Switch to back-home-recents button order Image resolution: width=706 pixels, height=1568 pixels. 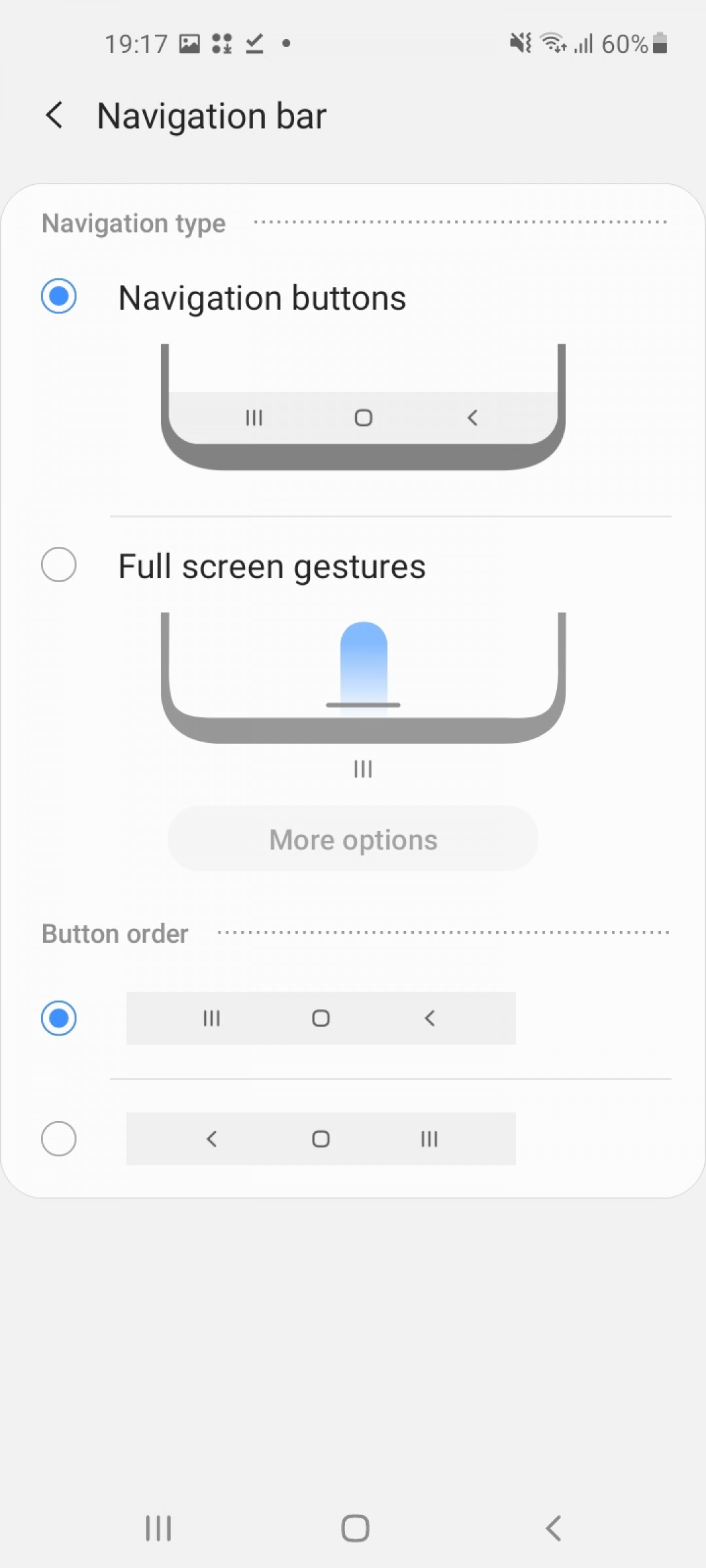tap(59, 1139)
